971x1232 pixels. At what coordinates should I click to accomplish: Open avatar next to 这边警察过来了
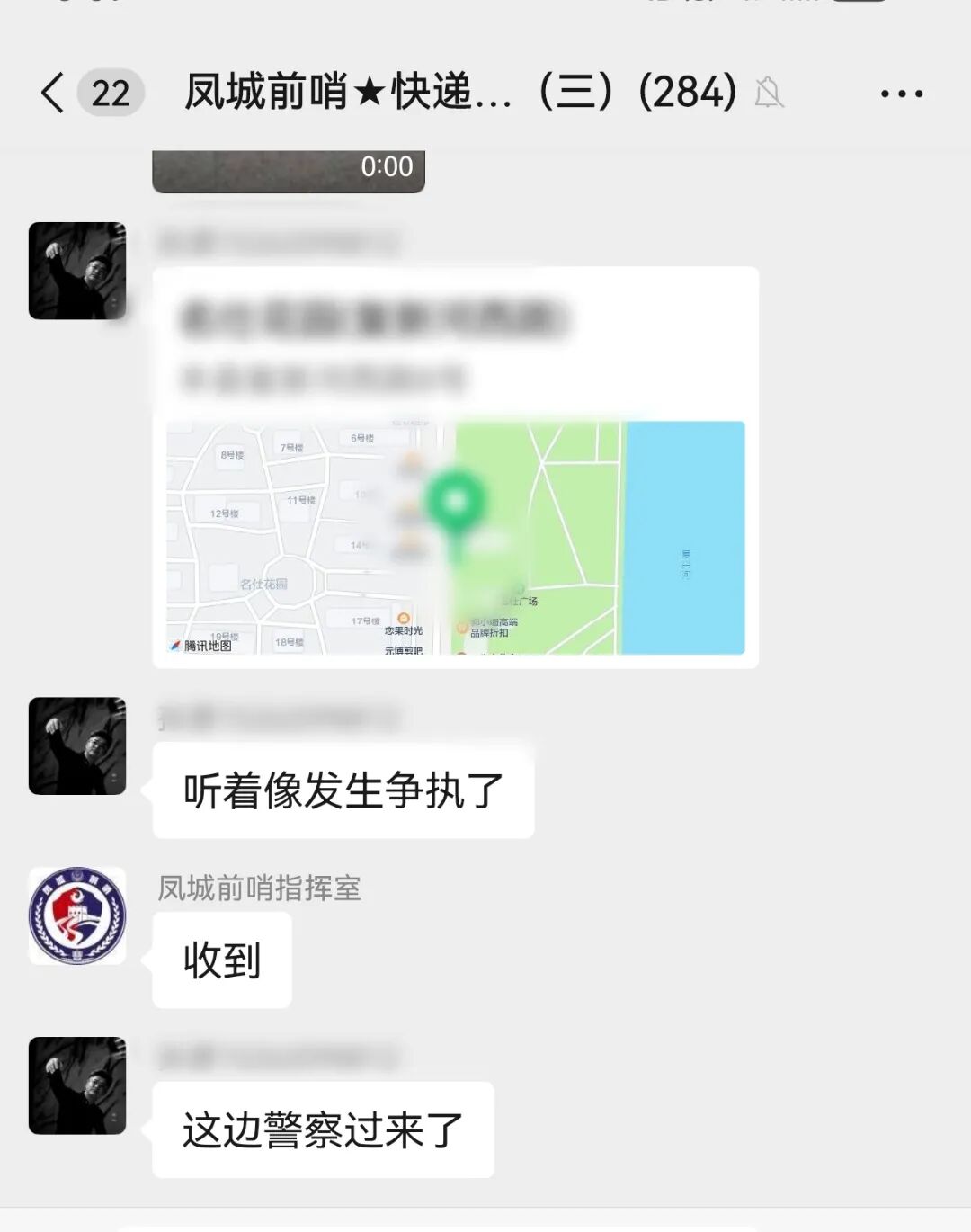[77, 1085]
